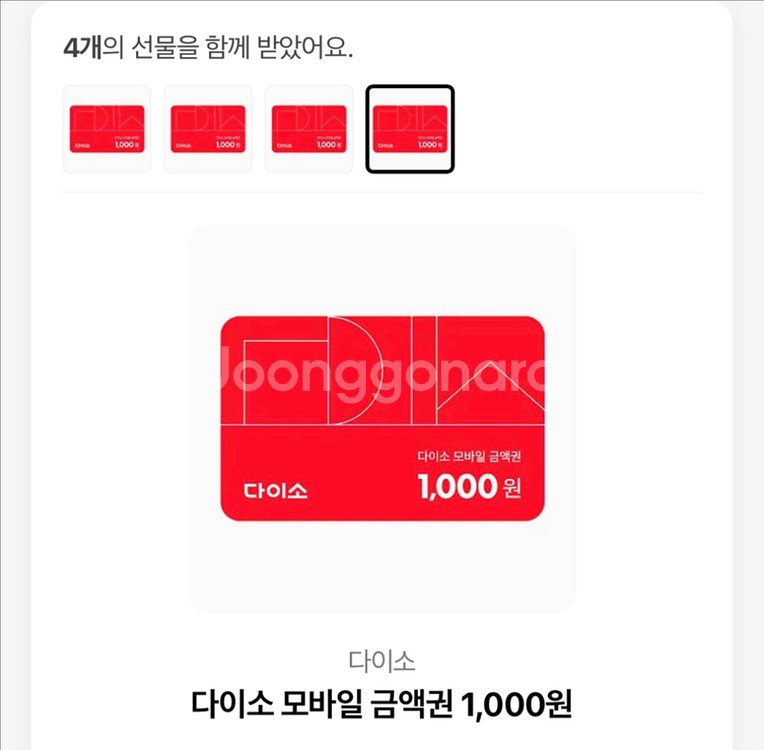View the second gift card thumbnail
This screenshot has height=750, width=764.
[208, 129]
